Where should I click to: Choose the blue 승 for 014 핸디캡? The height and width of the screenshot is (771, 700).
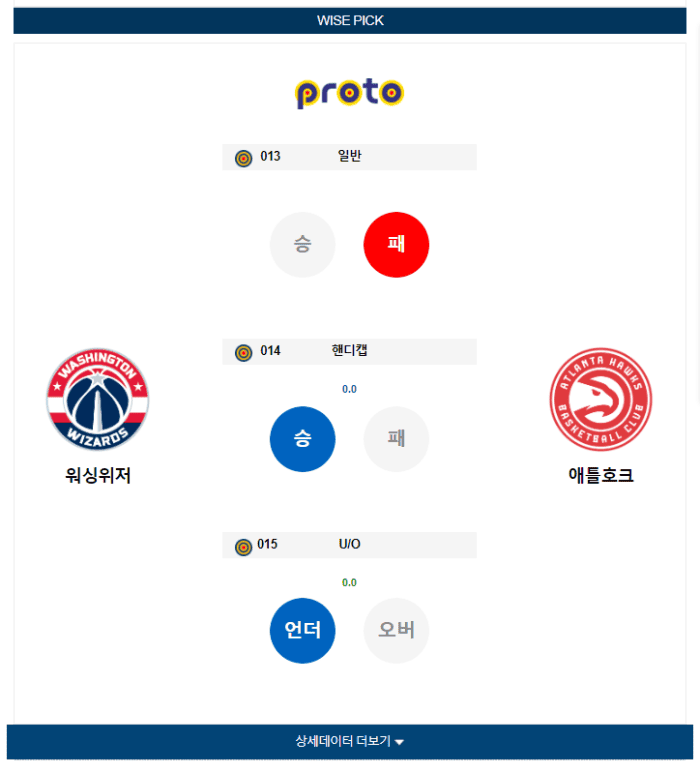click(x=302, y=438)
